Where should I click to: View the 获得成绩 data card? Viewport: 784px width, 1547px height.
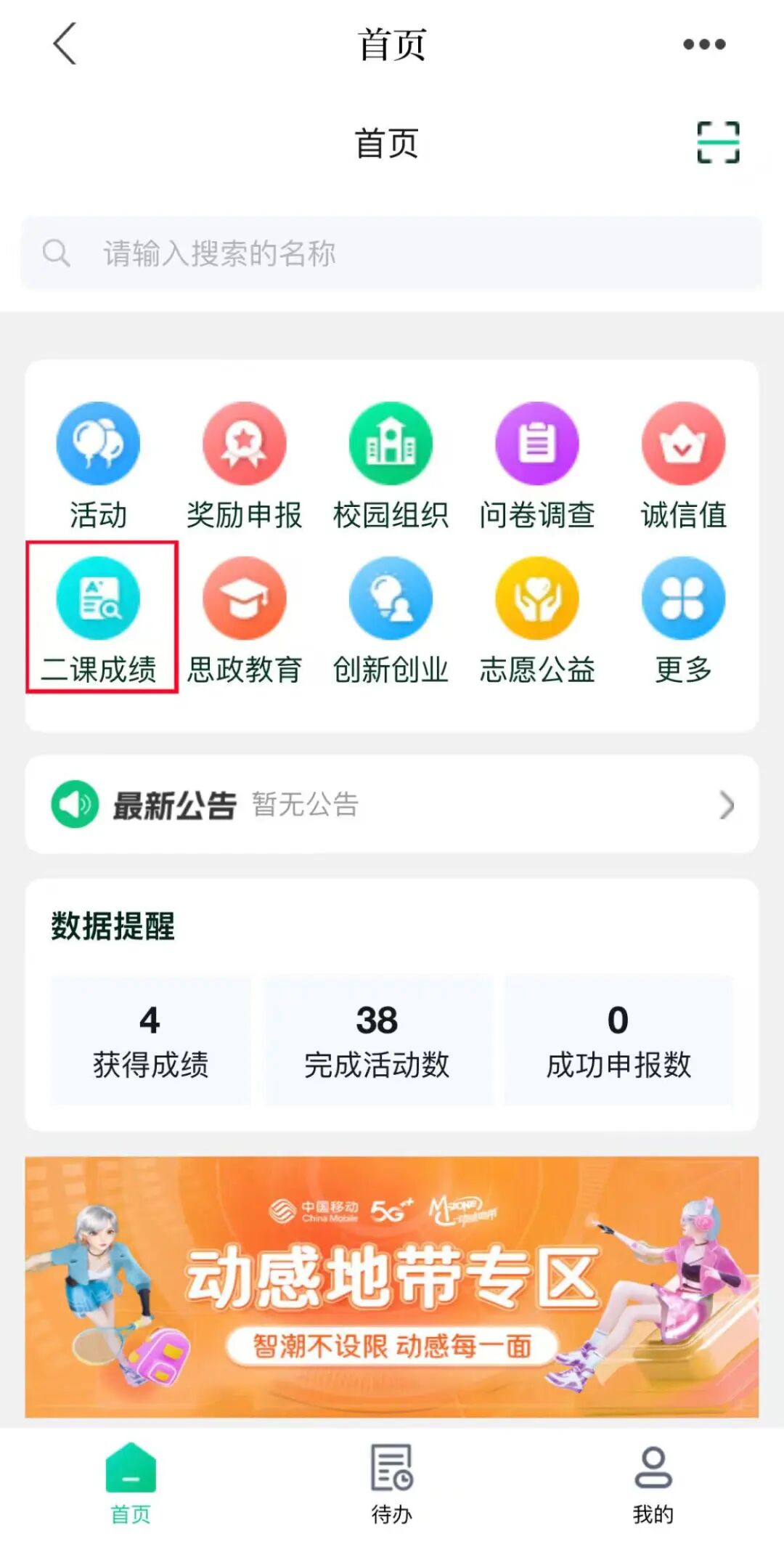click(x=151, y=1040)
